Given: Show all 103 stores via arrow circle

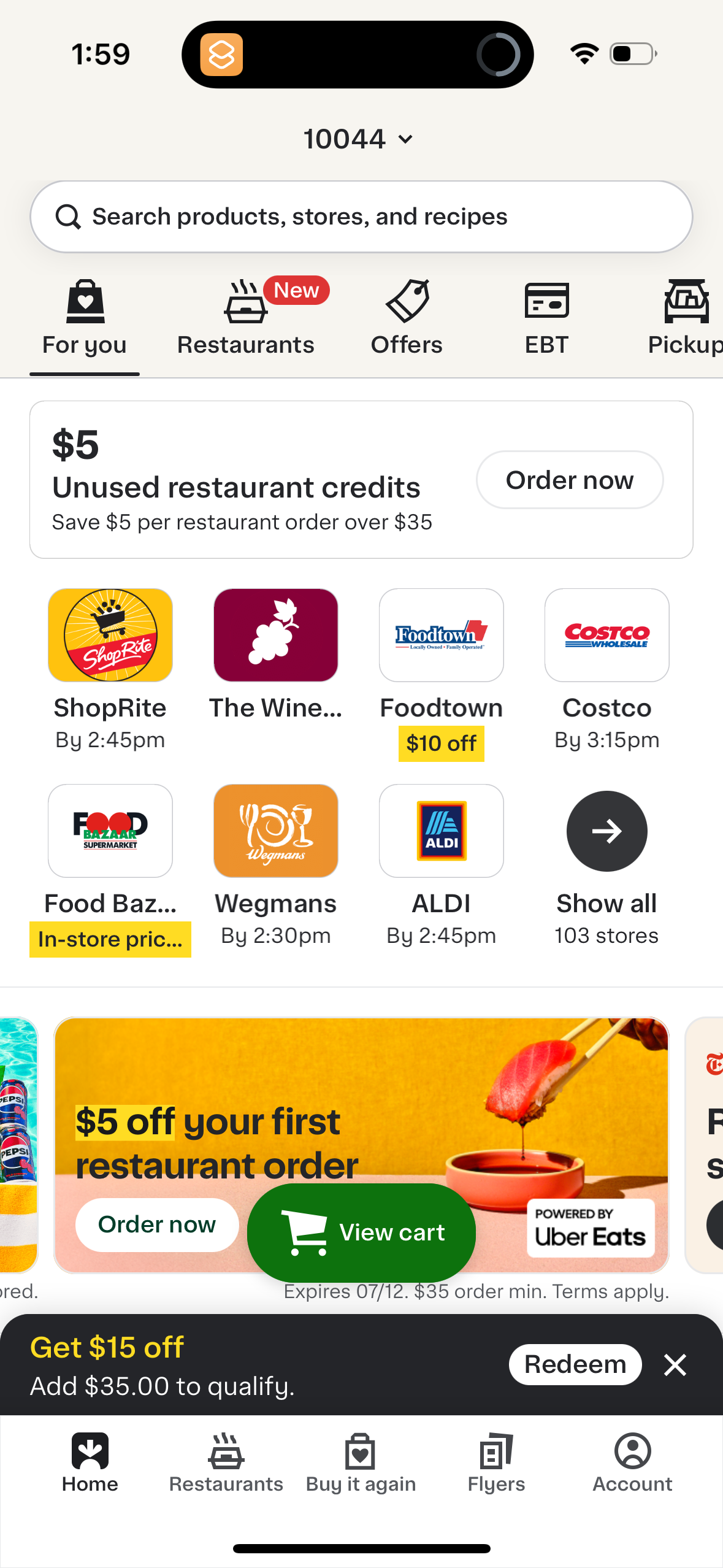Looking at the screenshot, I should tap(606, 831).
